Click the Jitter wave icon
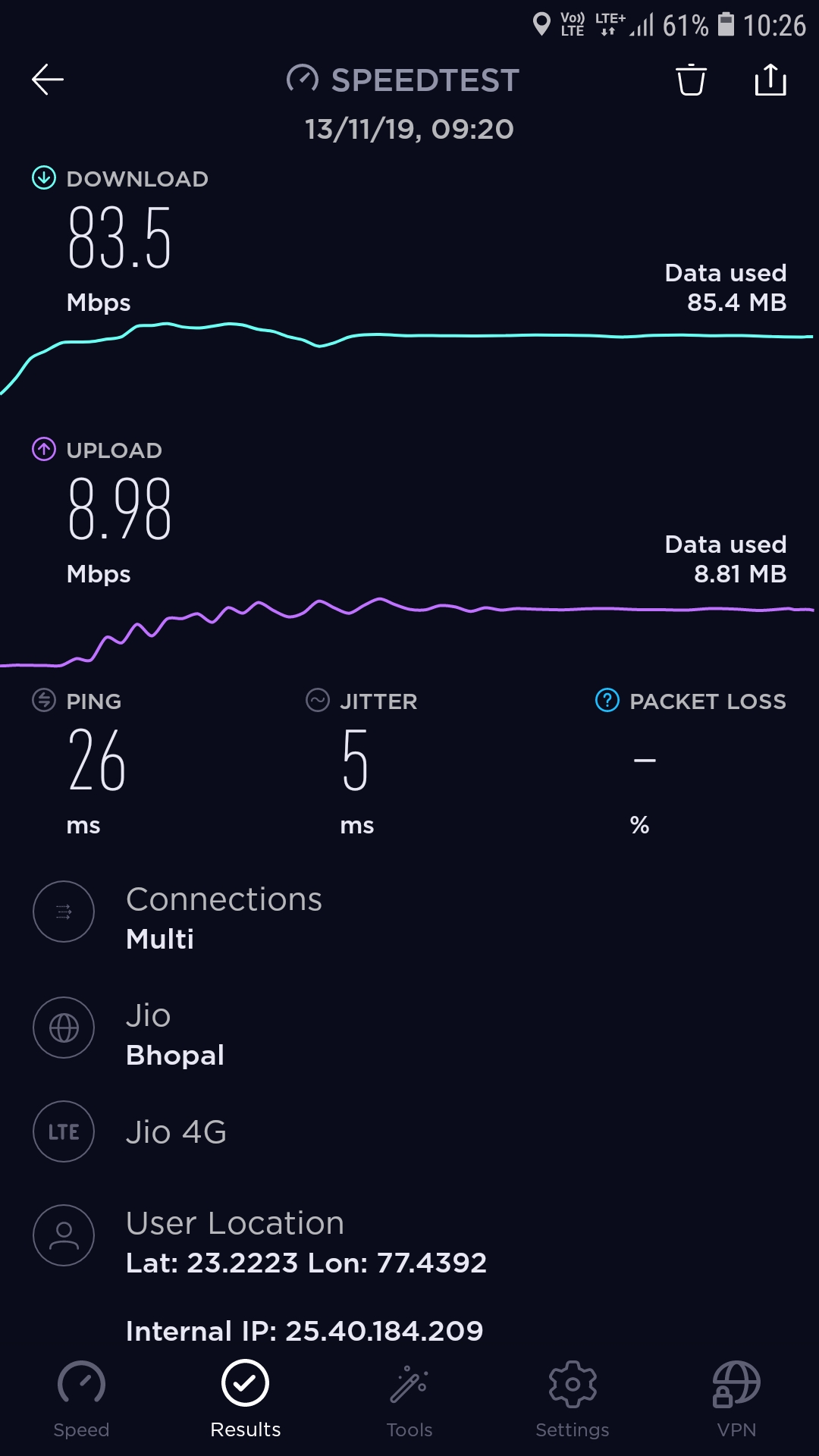The image size is (819, 1456). (x=318, y=701)
